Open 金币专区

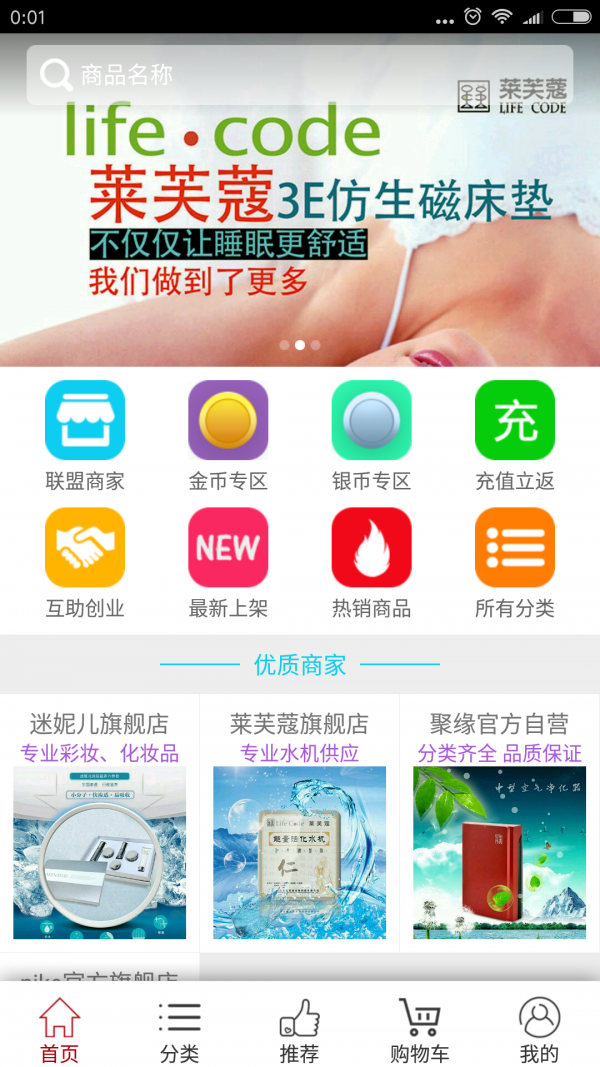point(228,434)
